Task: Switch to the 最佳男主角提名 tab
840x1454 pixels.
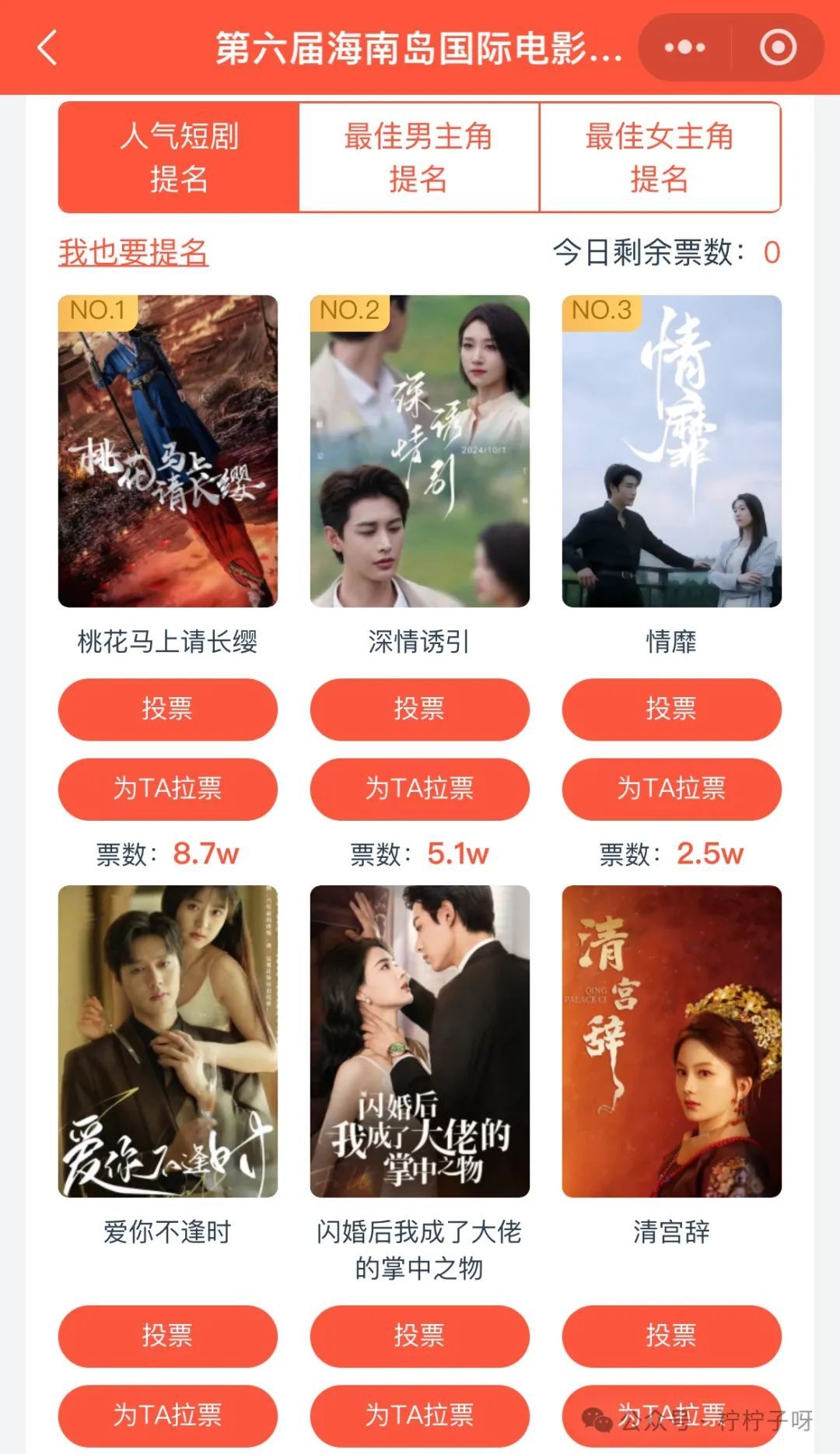Action: pos(418,157)
